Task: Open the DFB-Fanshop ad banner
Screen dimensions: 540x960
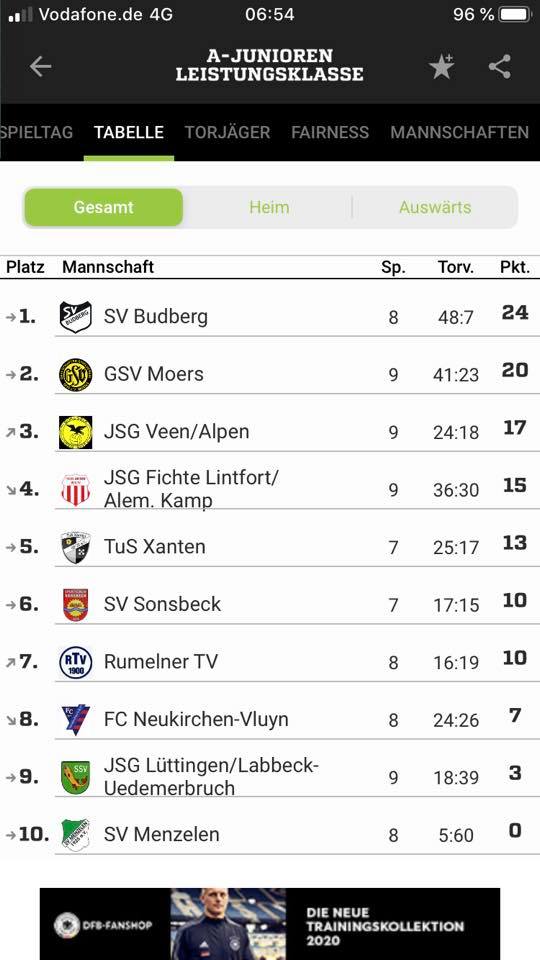Action: click(x=270, y=923)
